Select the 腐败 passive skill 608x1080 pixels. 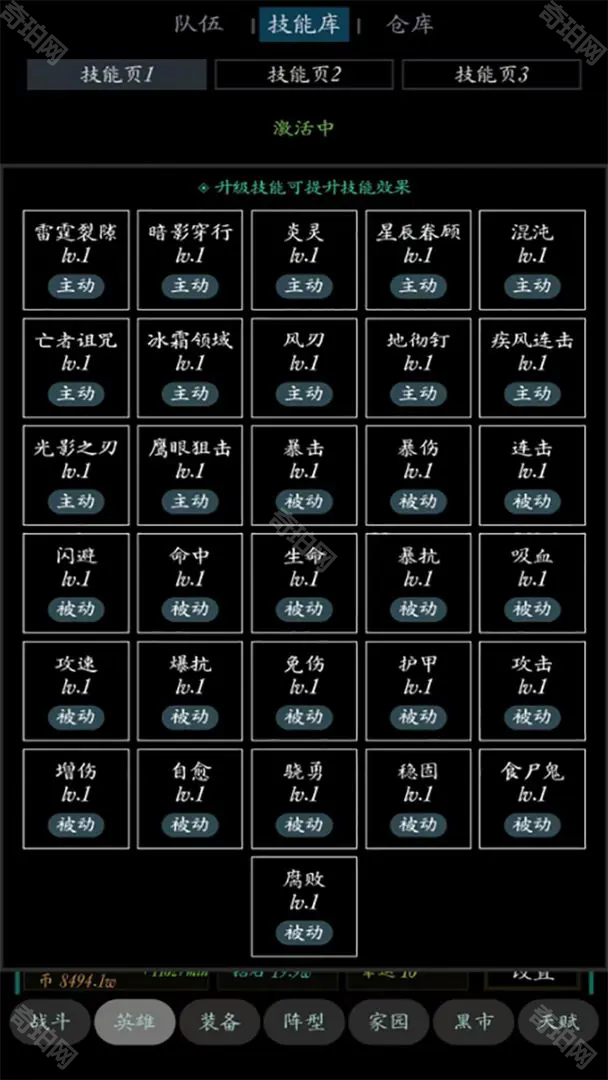[304, 906]
